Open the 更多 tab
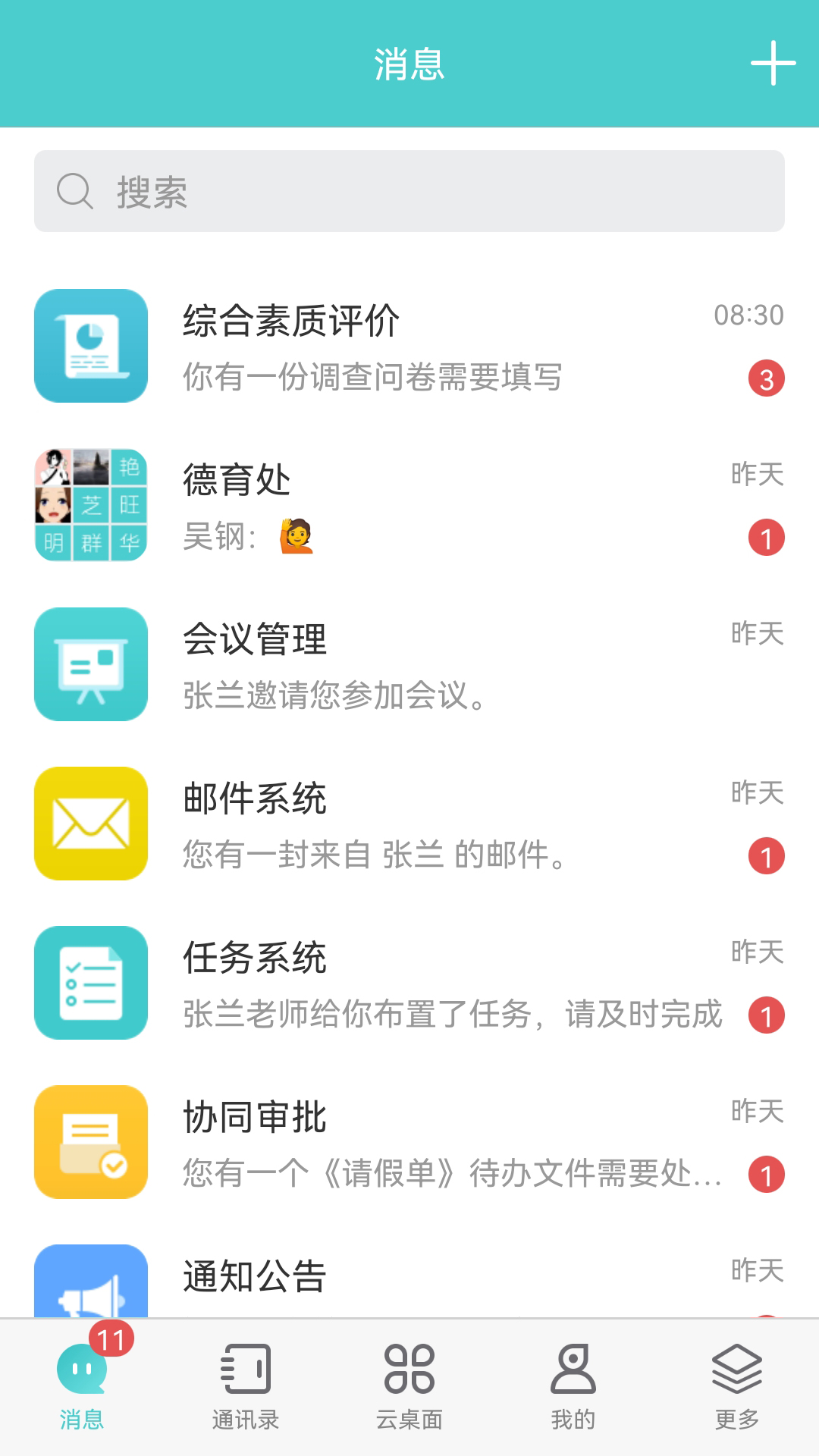819x1456 pixels. (737, 1386)
